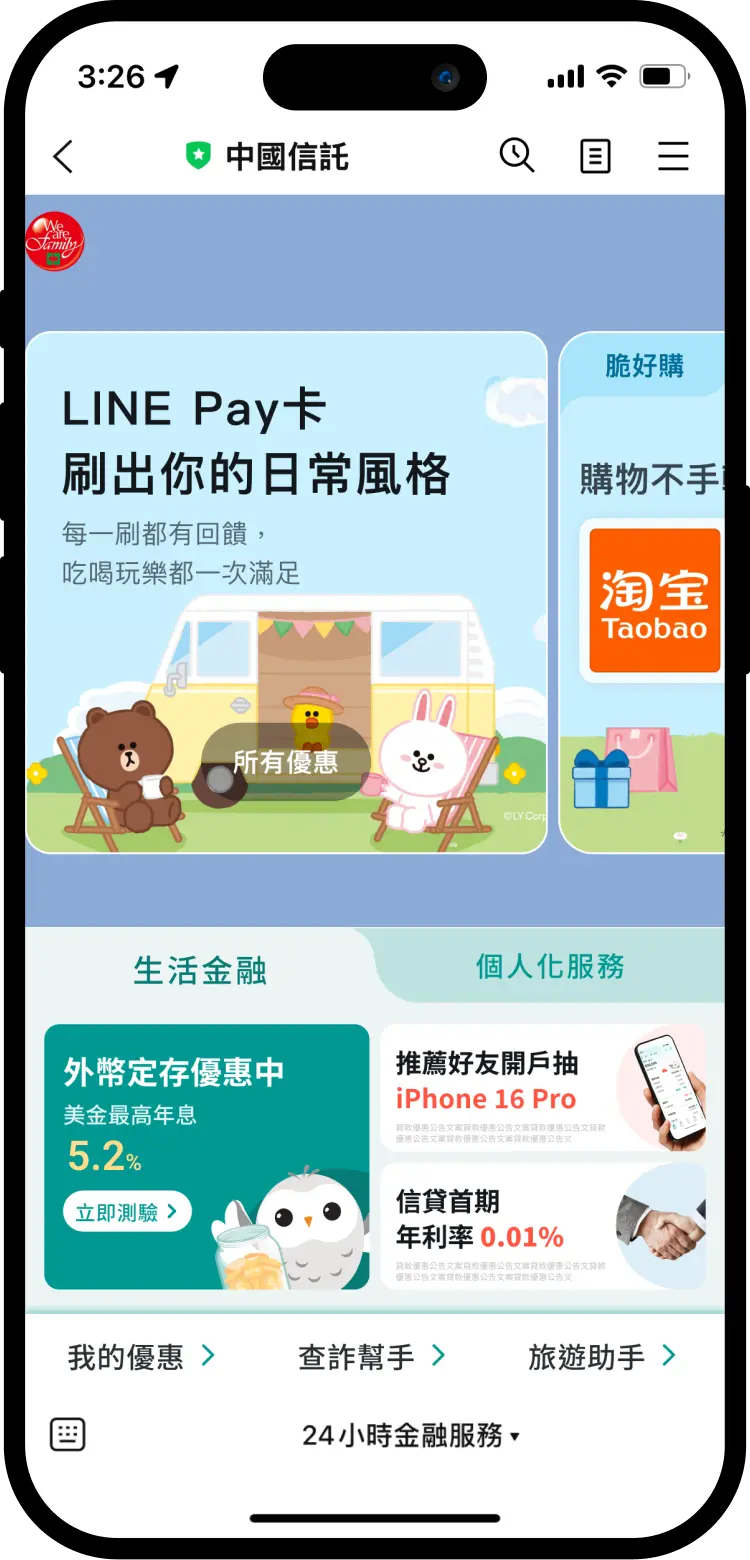
Task: Tap 立即測驗 on the 外幣定存 card
Action: point(127,1212)
